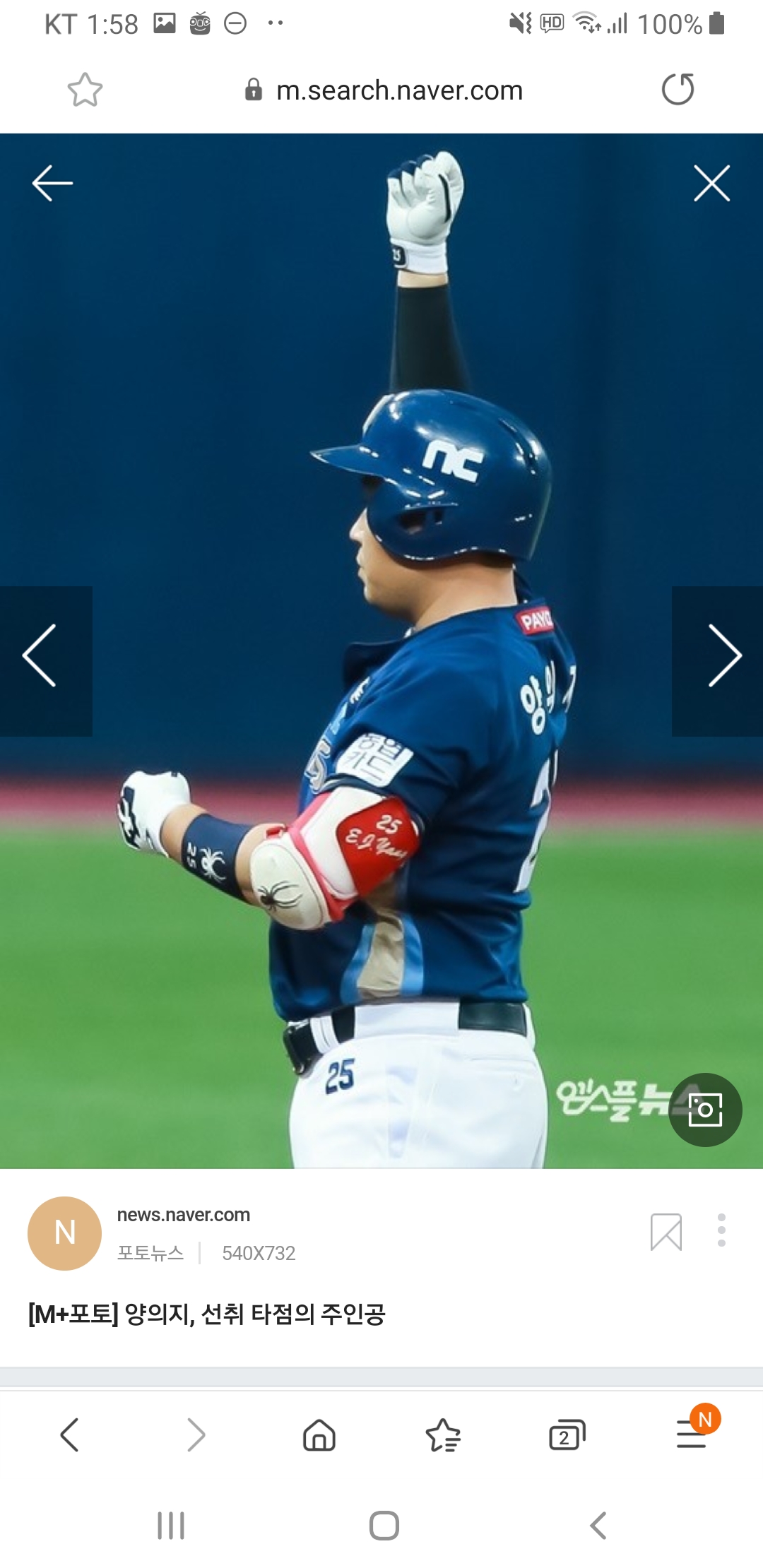Open the system recent apps view
Screen dimensions: 763x1568
pyautogui.click(x=171, y=1526)
